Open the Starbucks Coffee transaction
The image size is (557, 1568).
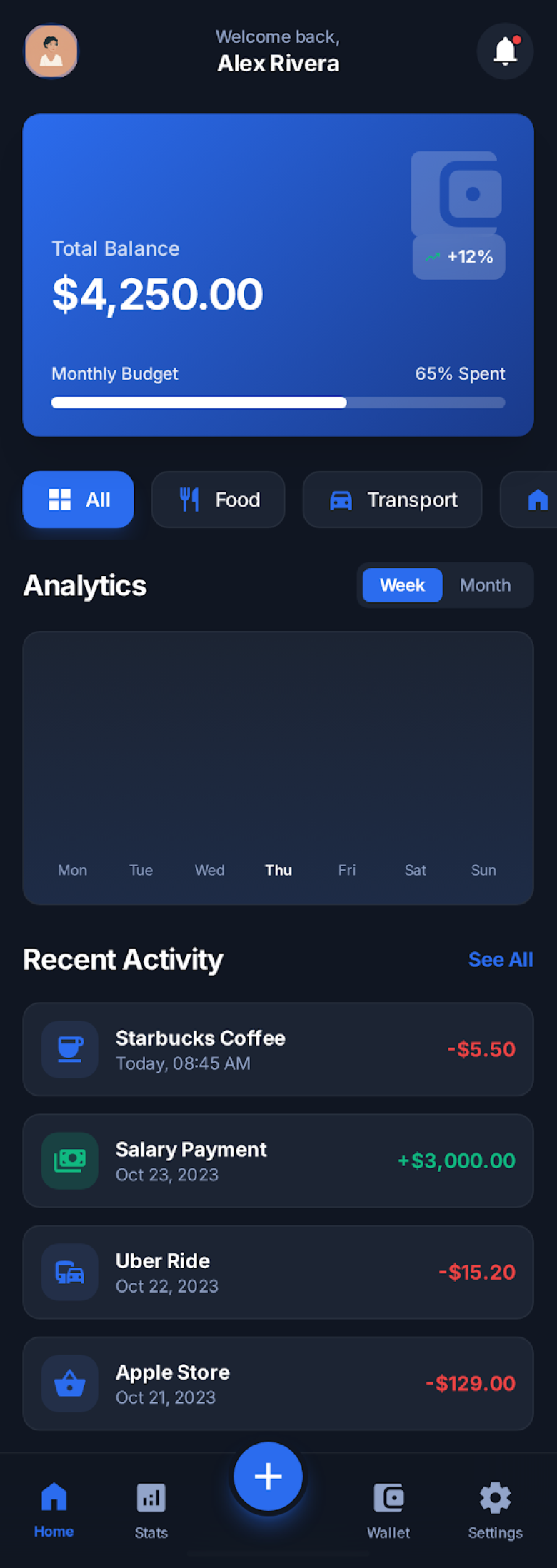[x=278, y=1049]
